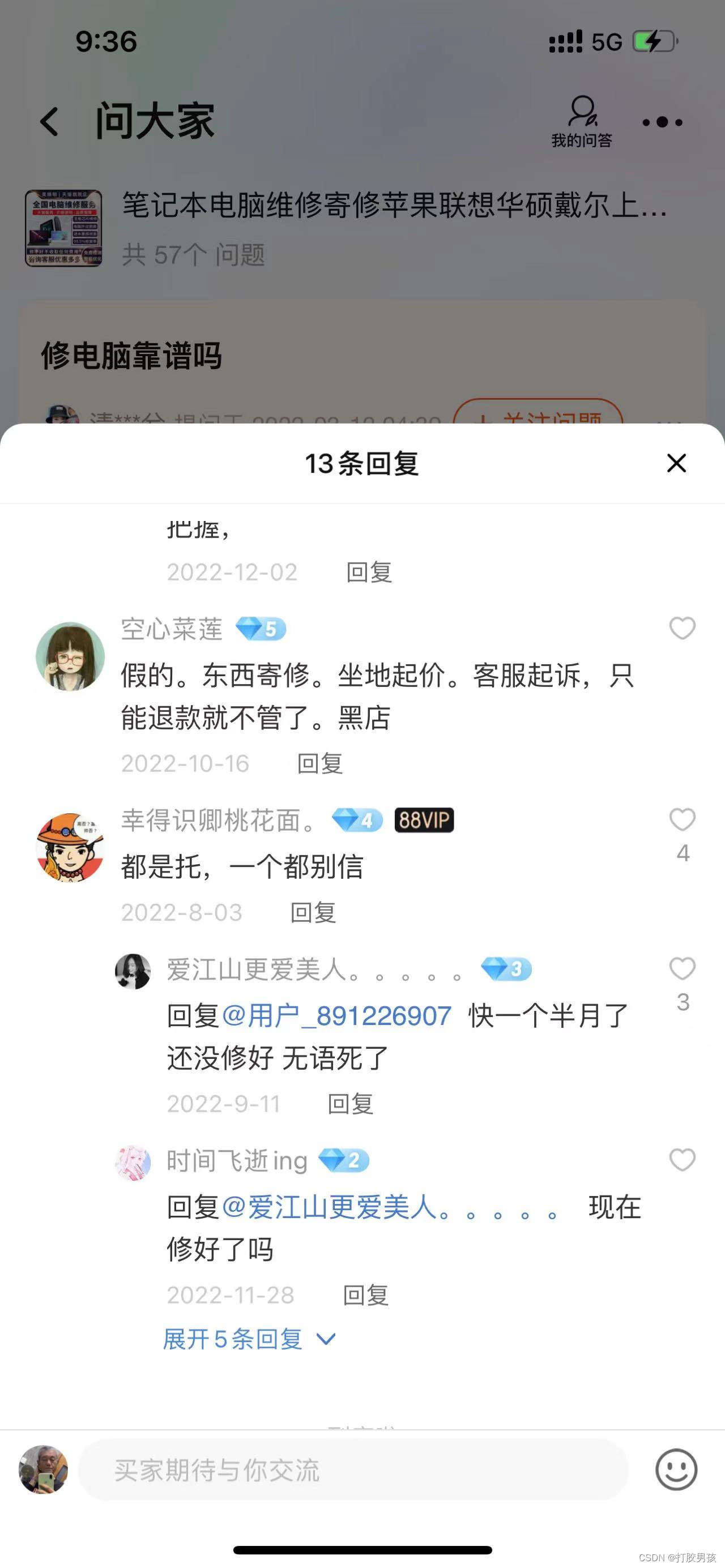
Task: Focus the 买家期待与你交流 input box
Action: [x=353, y=1470]
